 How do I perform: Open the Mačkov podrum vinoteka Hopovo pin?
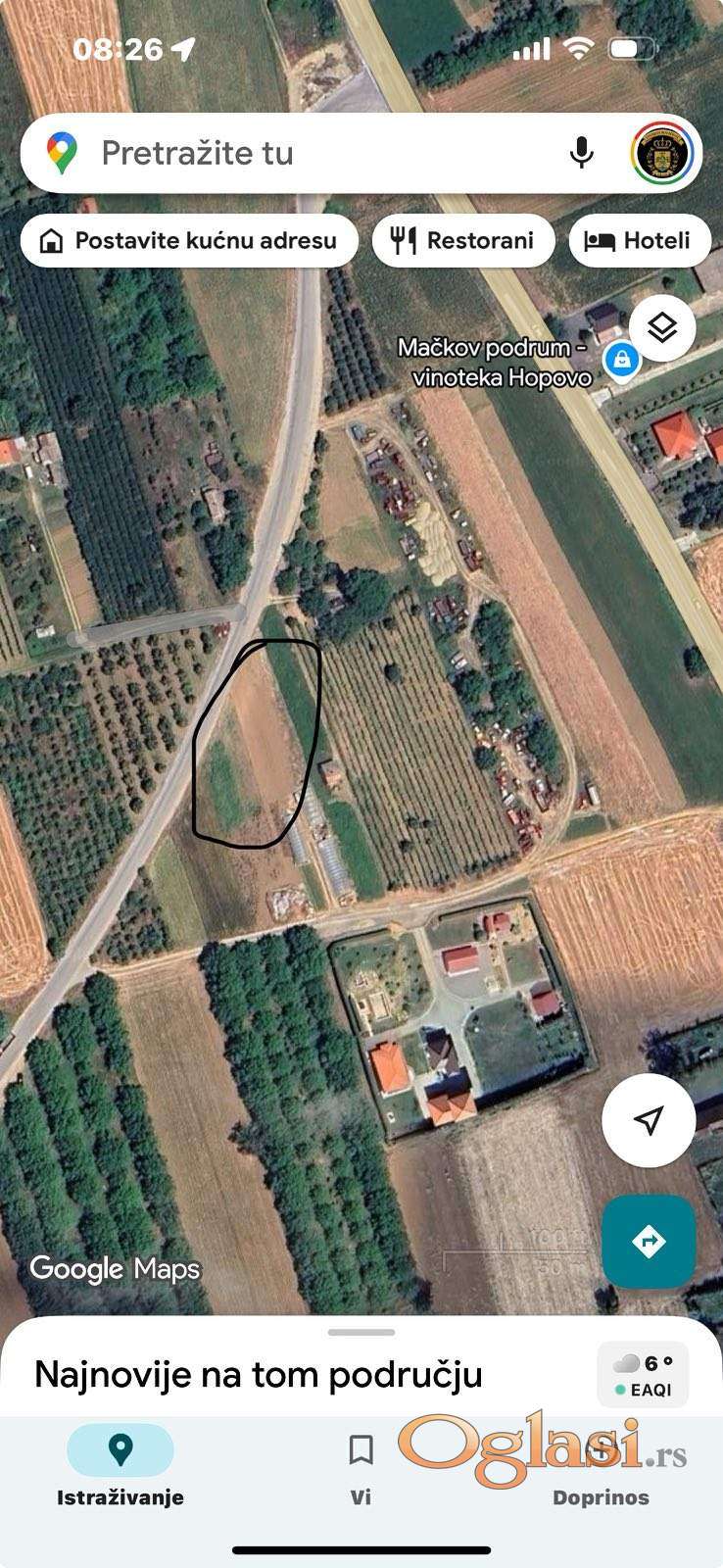pos(621,361)
